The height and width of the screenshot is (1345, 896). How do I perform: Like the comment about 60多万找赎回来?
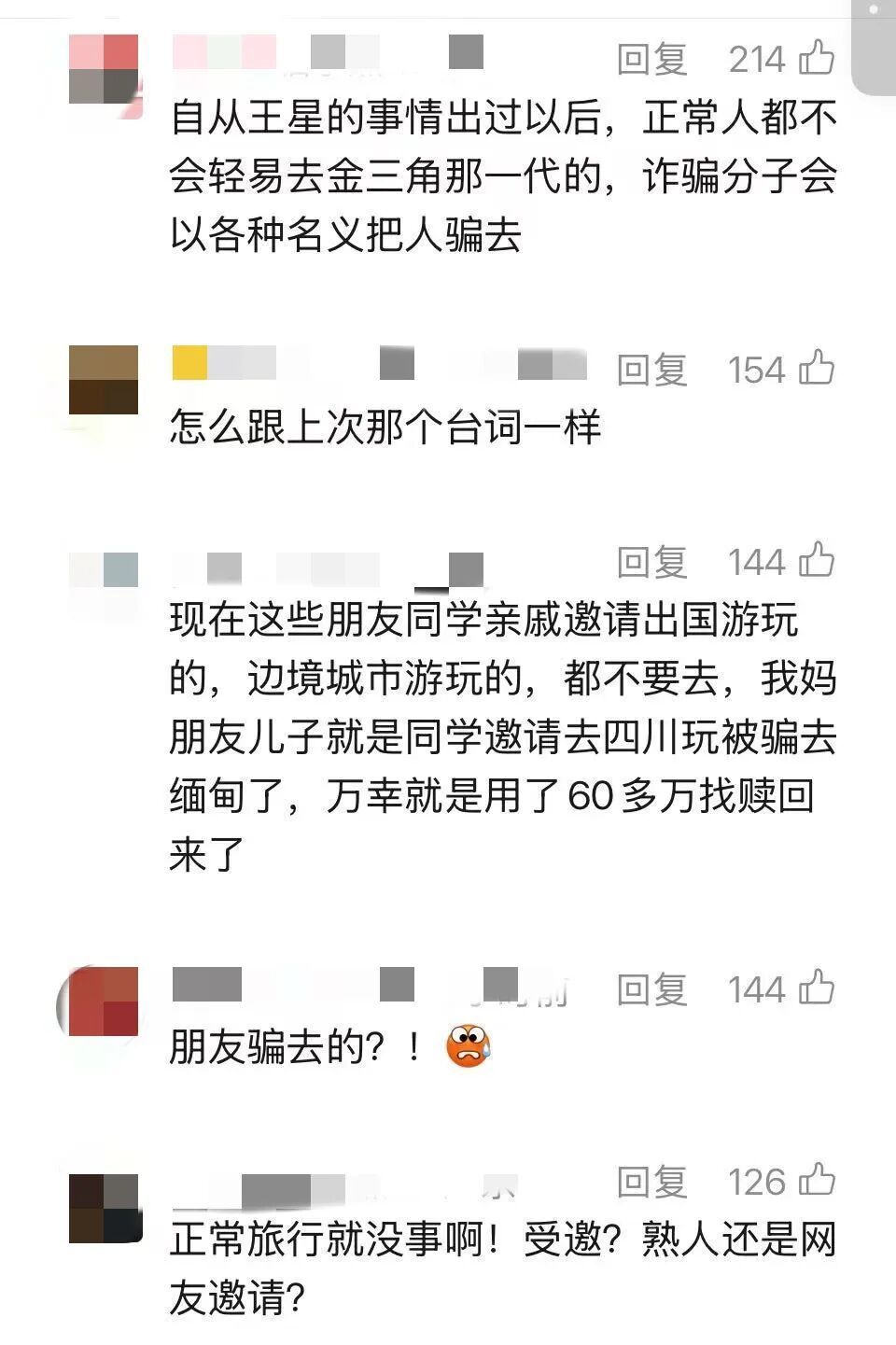tap(816, 561)
